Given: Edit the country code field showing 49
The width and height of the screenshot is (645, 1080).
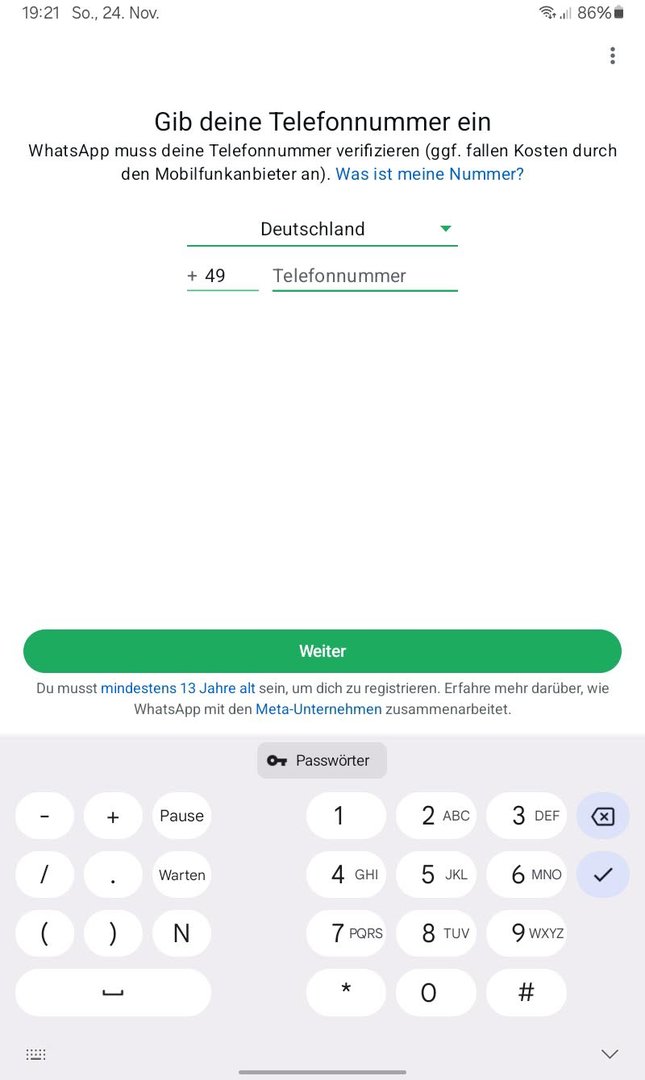Looking at the screenshot, I should click(x=222, y=276).
